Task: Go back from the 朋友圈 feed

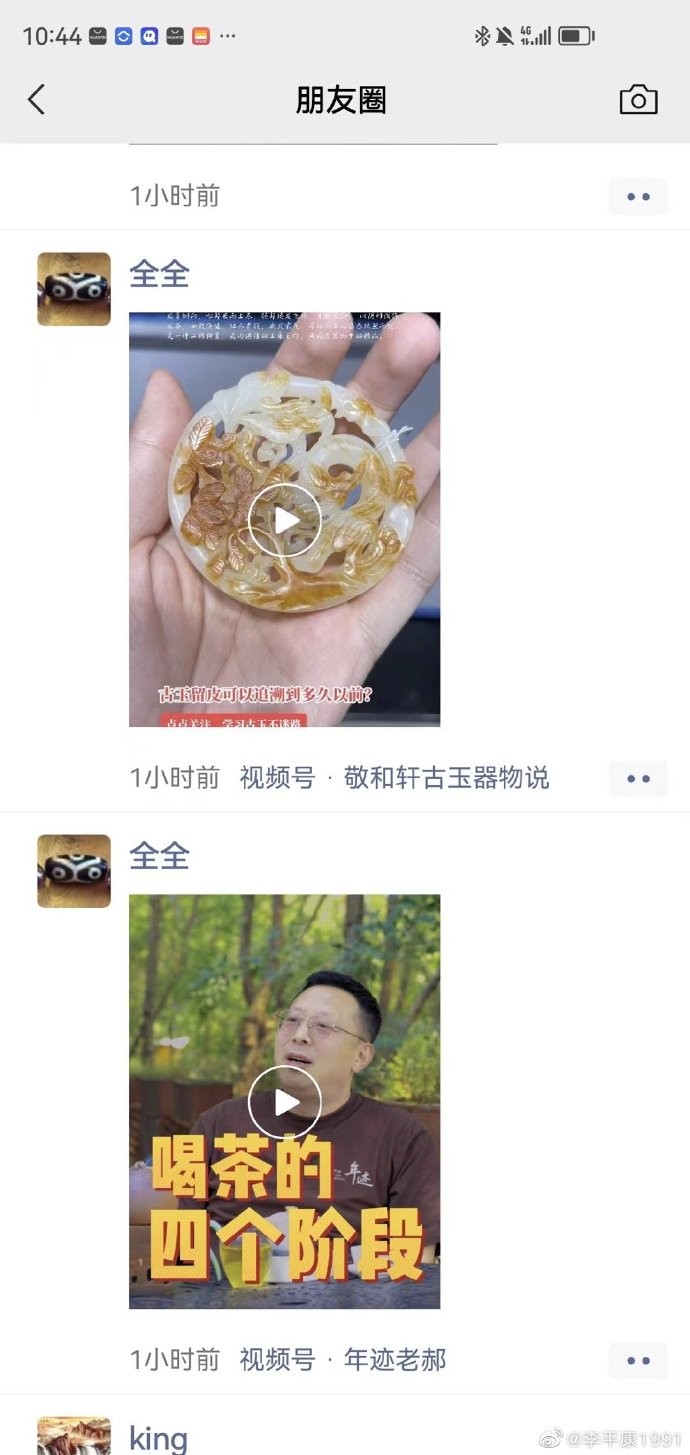Action: (x=37, y=100)
